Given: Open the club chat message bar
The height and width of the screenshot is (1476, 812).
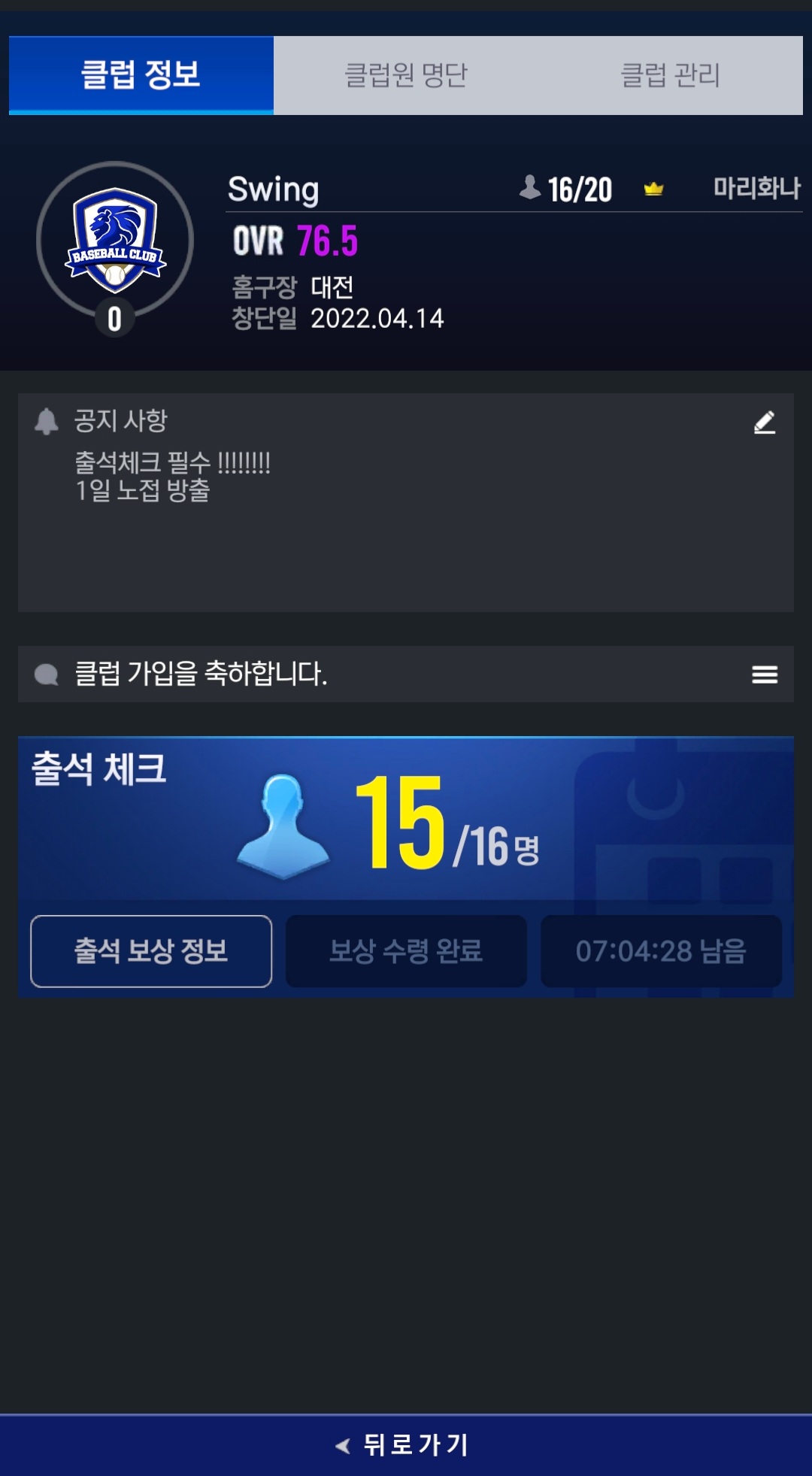Looking at the screenshot, I should (x=376, y=674).
